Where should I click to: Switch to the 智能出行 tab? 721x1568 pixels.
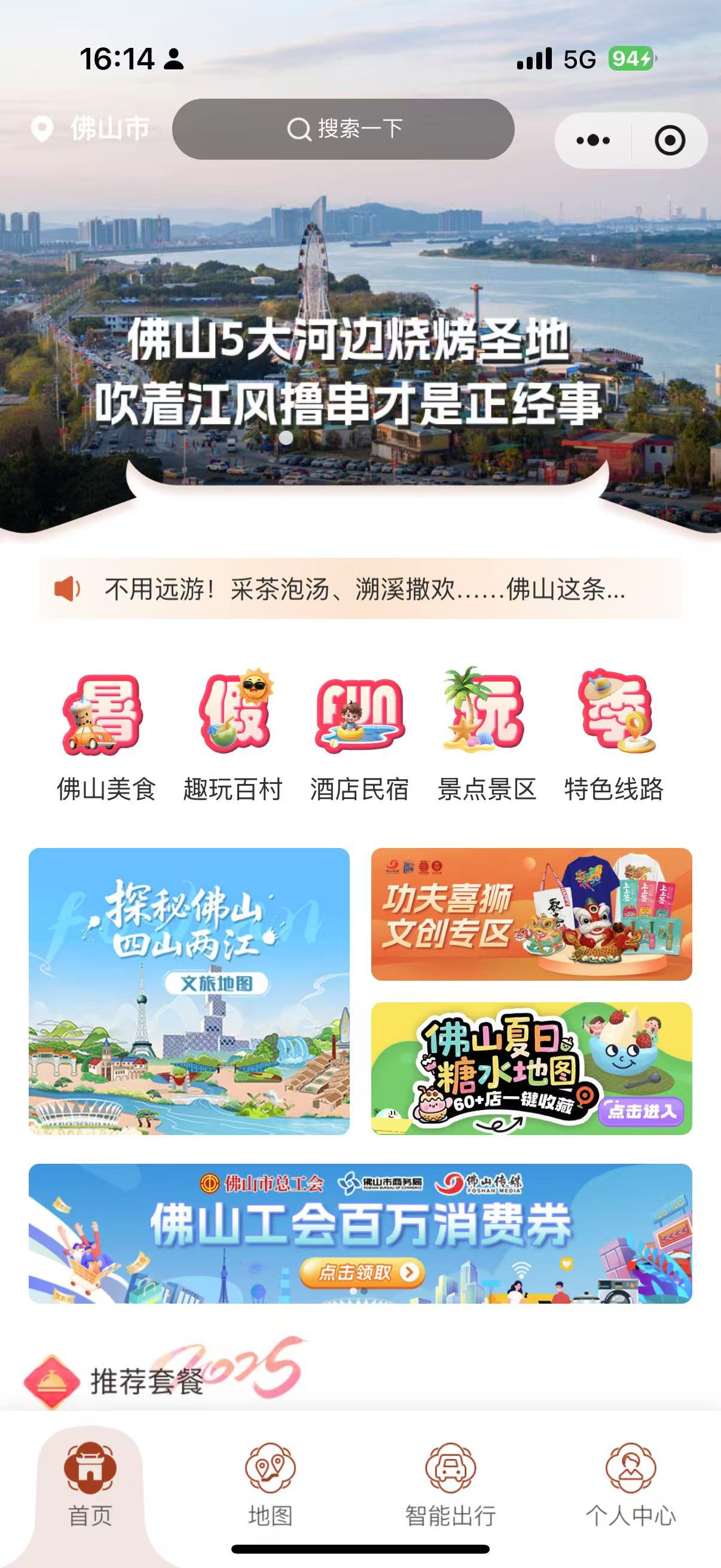tap(450, 1485)
